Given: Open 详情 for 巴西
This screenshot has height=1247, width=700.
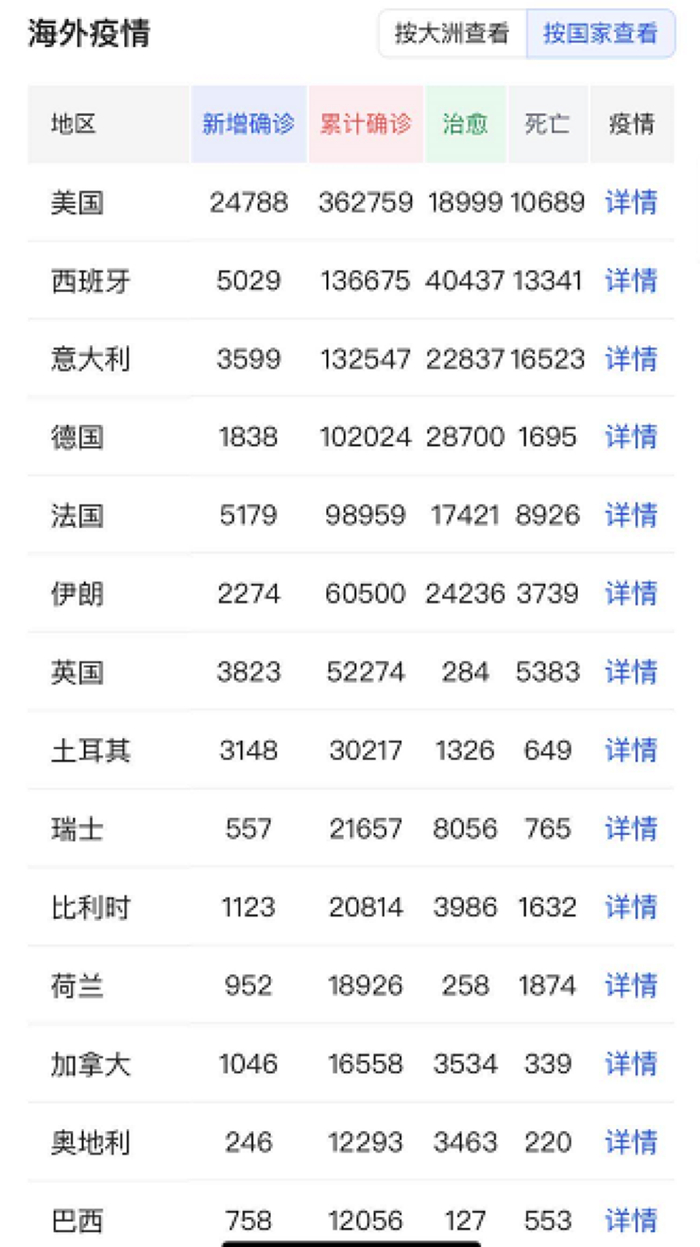Looking at the screenshot, I should pos(631,1220).
